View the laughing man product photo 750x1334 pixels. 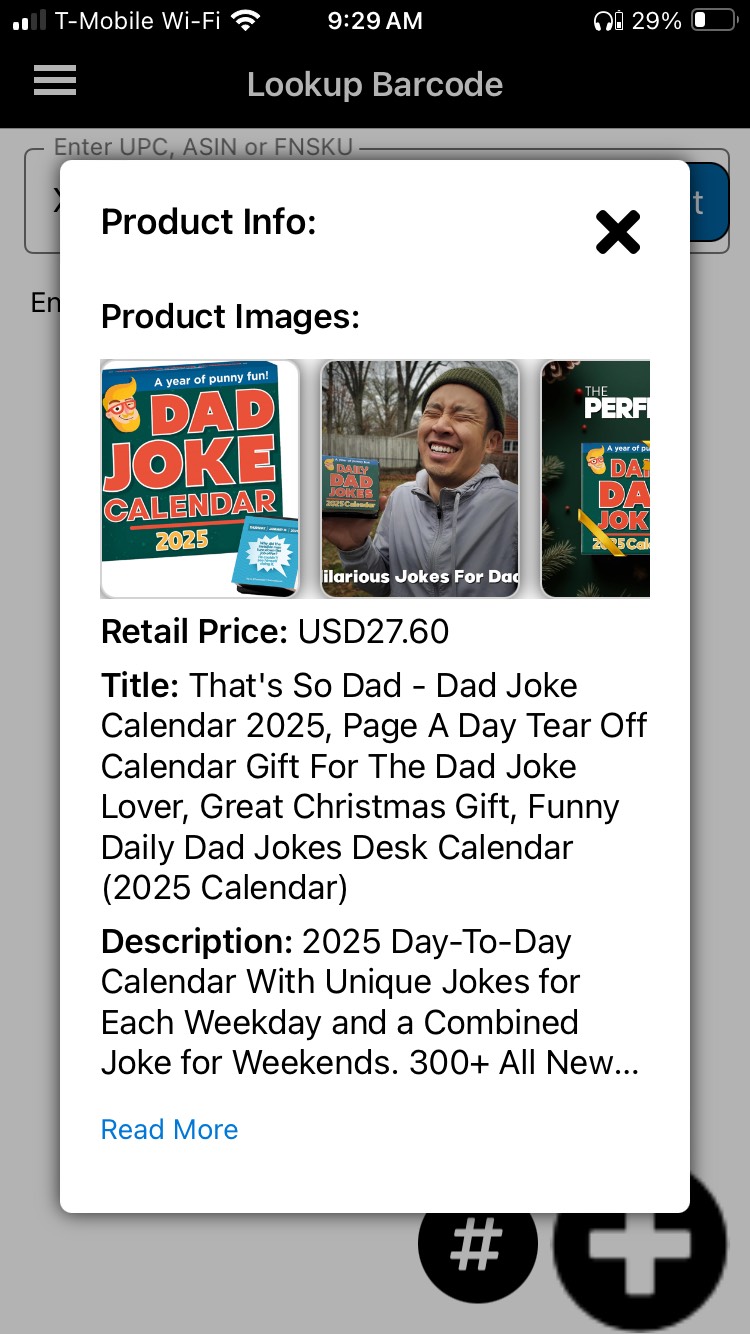[x=419, y=479]
